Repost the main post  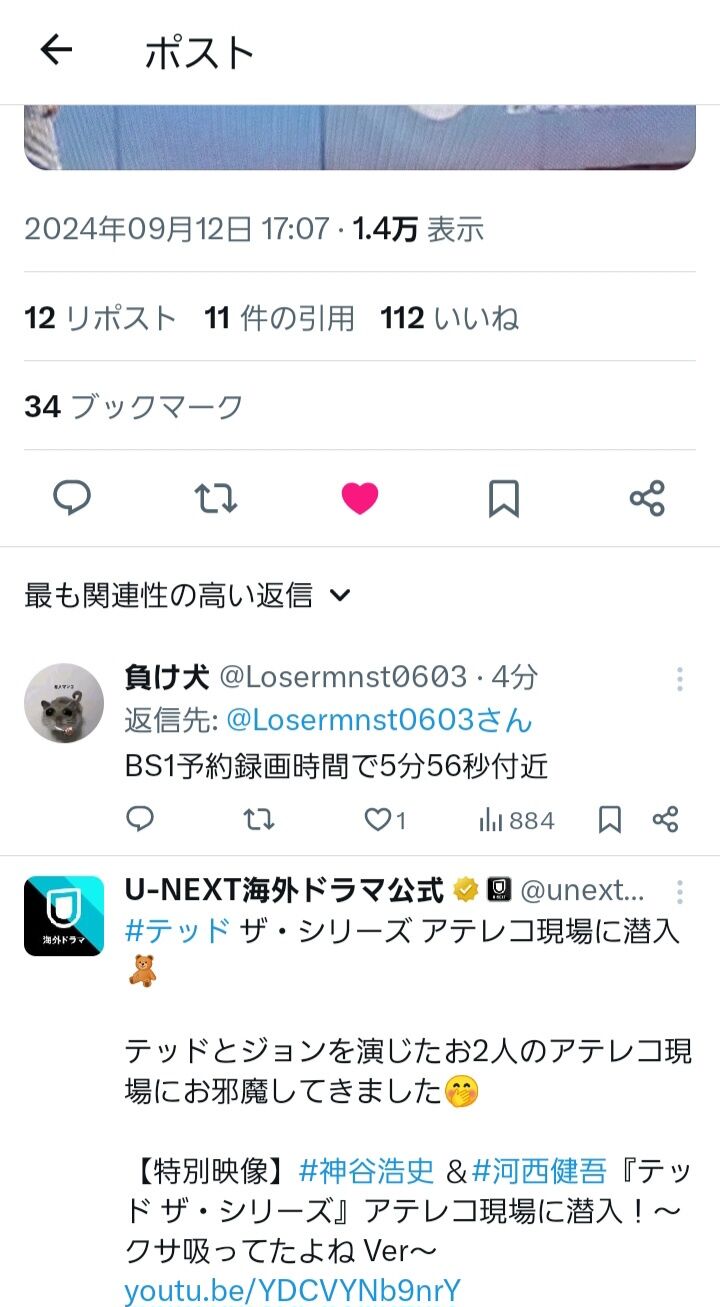tap(215, 497)
